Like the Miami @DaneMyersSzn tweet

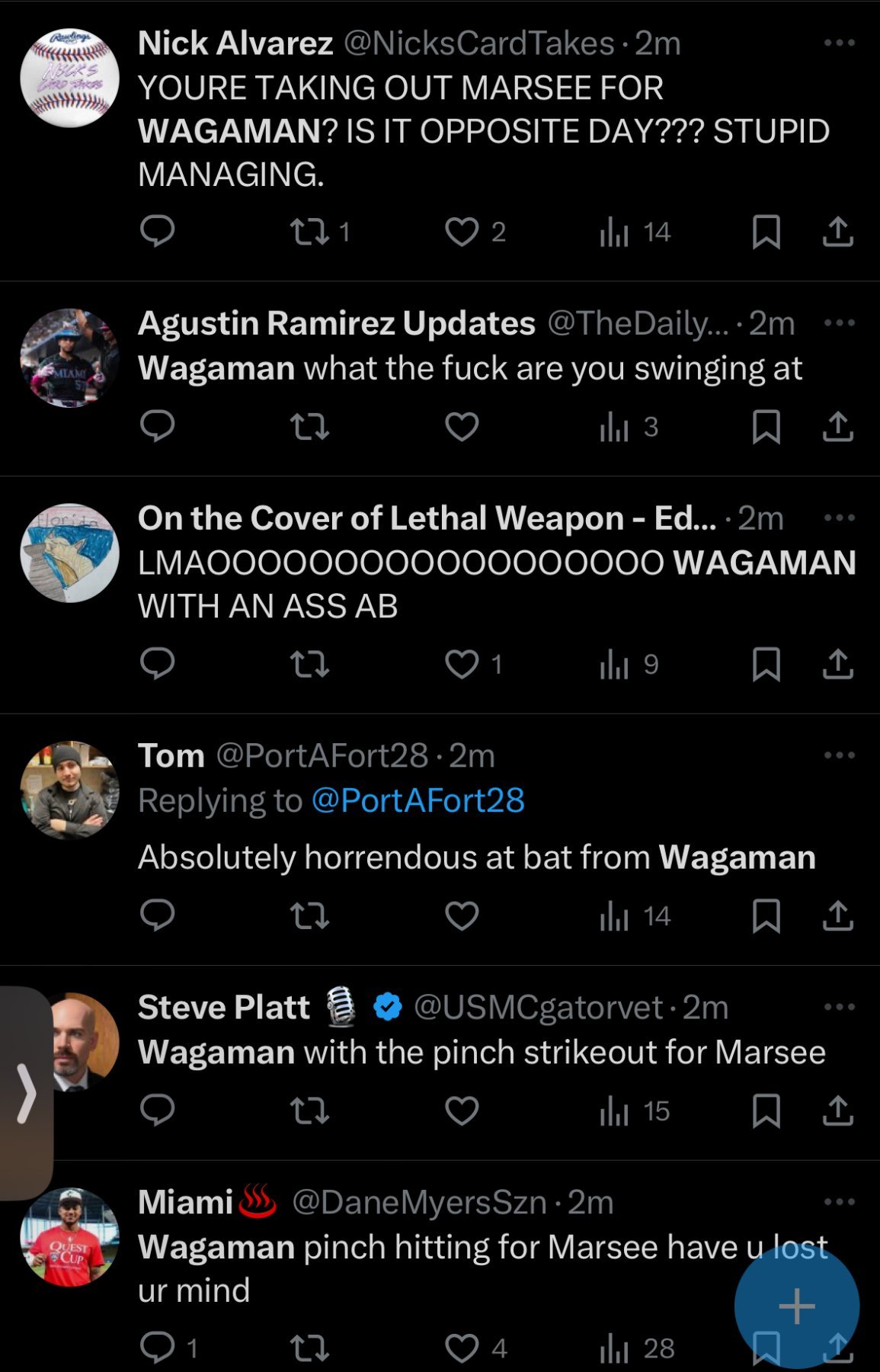(x=462, y=1348)
